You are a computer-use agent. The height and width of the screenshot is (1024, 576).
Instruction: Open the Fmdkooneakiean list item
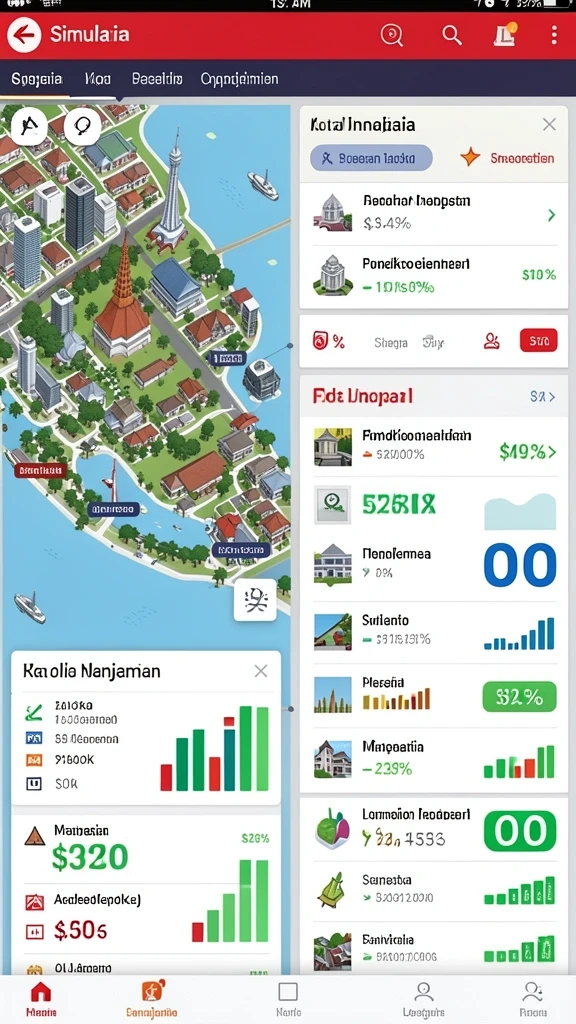(x=434, y=446)
